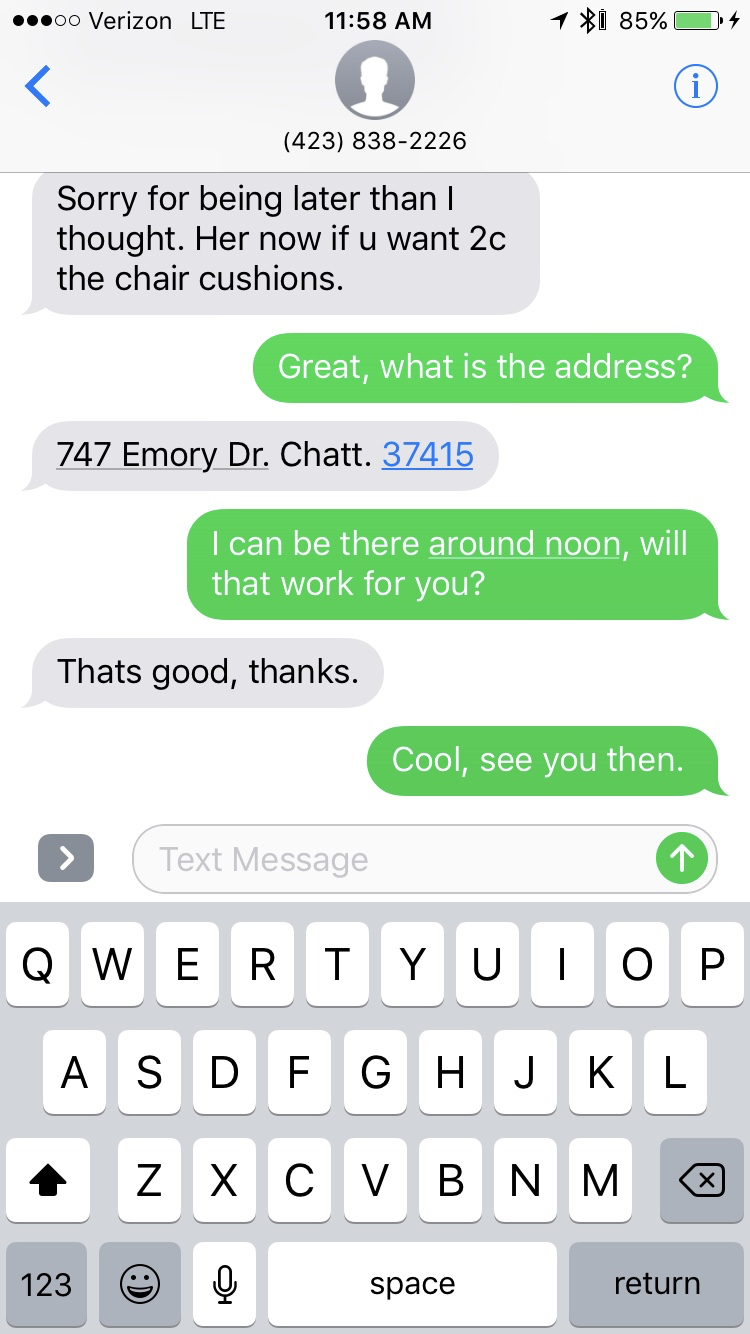Image resolution: width=750 pixels, height=1334 pixels.
Task: Open the 747 Emory Dr. address link
Action: (x=162, y=455)
